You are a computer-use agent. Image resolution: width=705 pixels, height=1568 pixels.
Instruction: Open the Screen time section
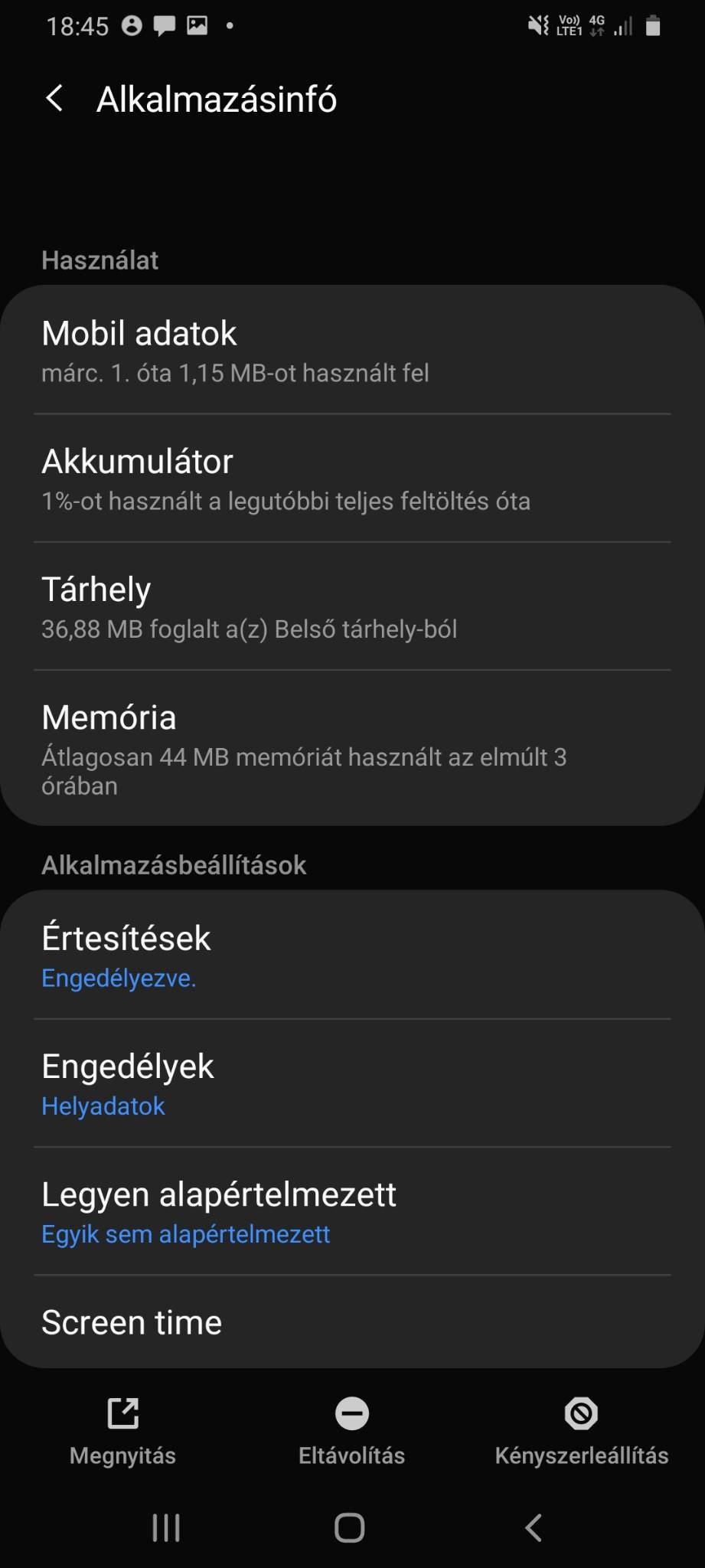pos(351,1322)
